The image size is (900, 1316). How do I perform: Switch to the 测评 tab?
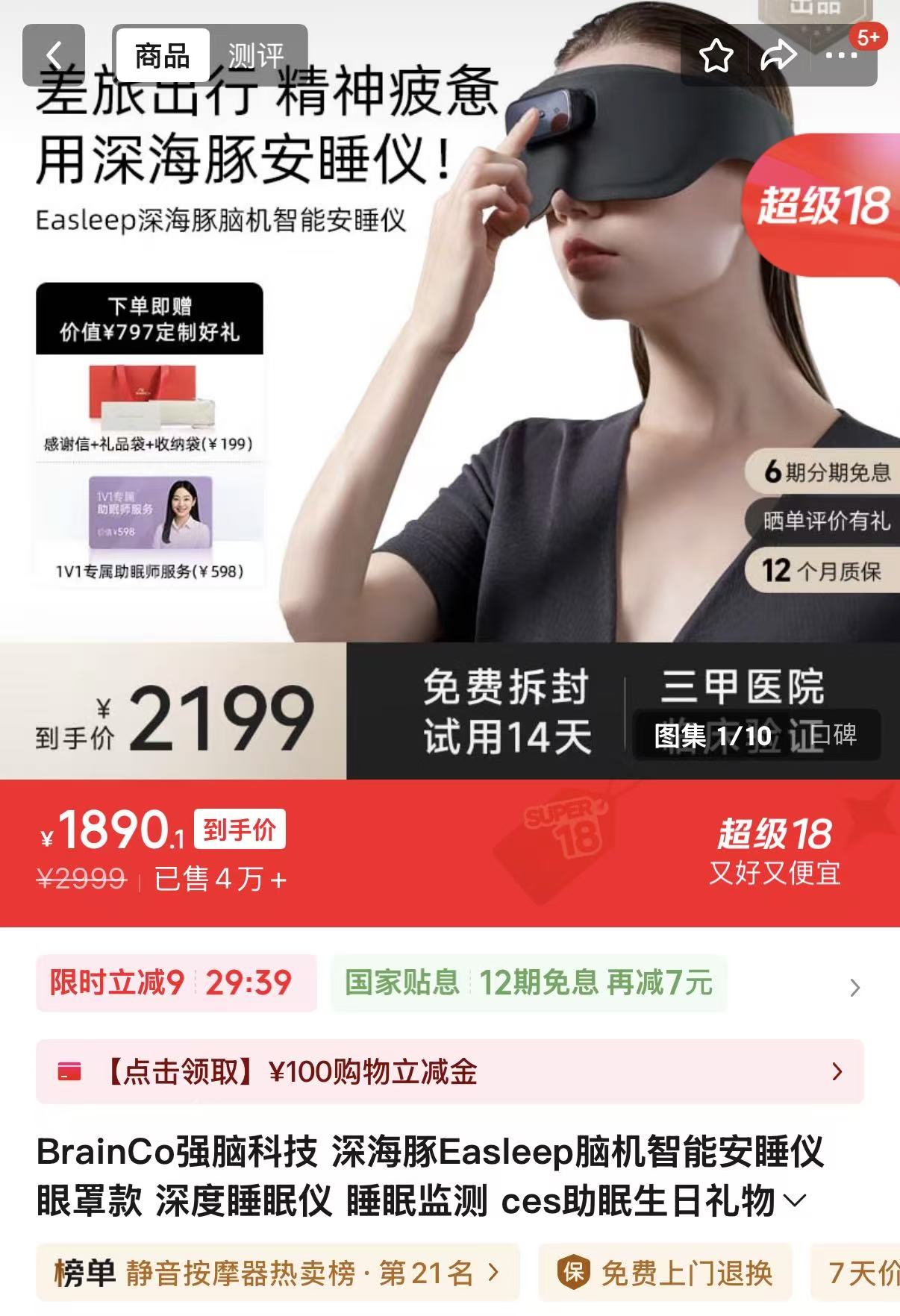pyautogui.click(x=255, y=55)
